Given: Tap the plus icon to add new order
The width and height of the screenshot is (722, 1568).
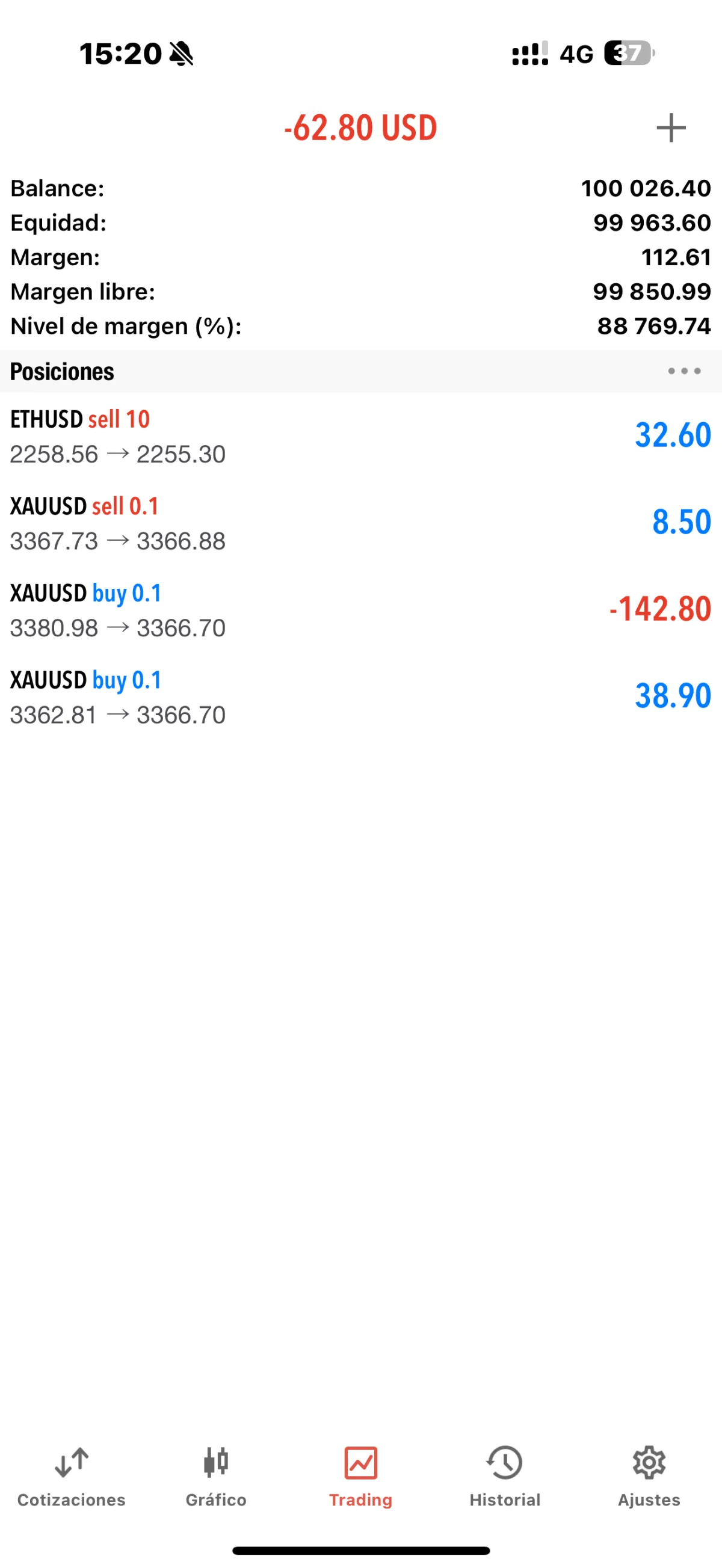Looking at the screenshot, I should (x=671, y=128).
